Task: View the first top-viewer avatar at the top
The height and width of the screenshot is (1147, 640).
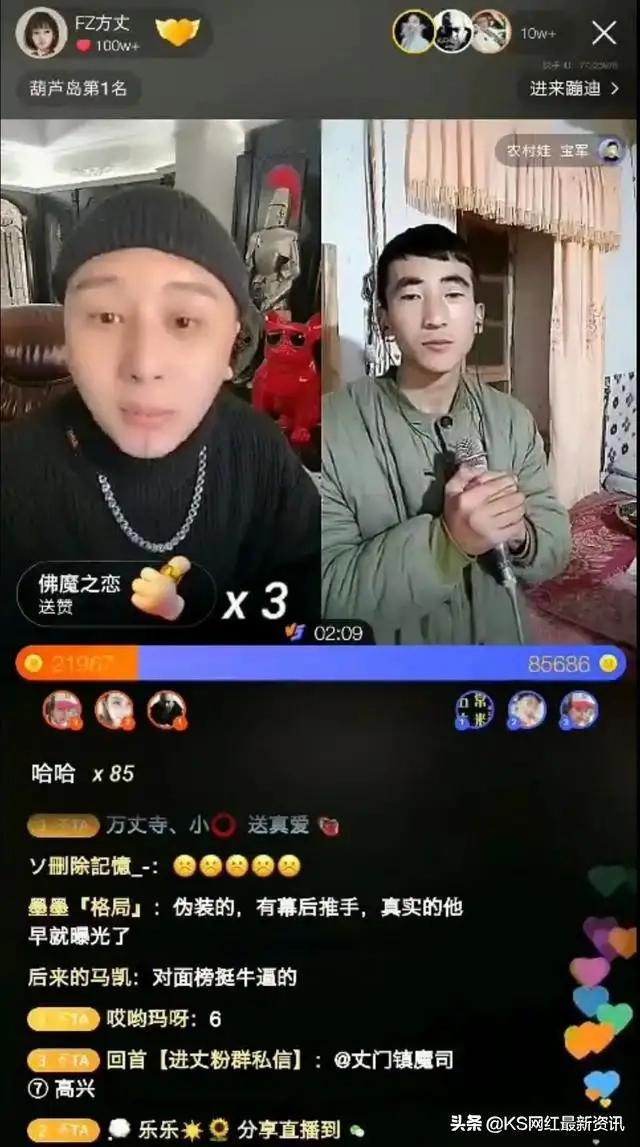Action: [413, 33]
